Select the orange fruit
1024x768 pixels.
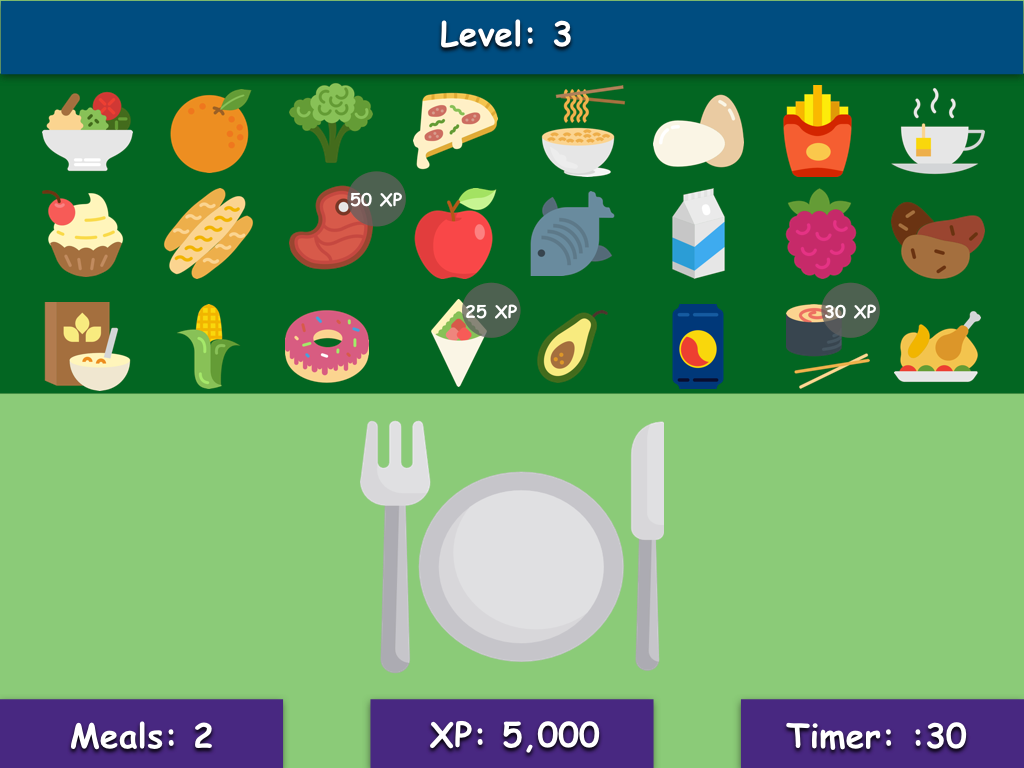(x=208, y=133)
